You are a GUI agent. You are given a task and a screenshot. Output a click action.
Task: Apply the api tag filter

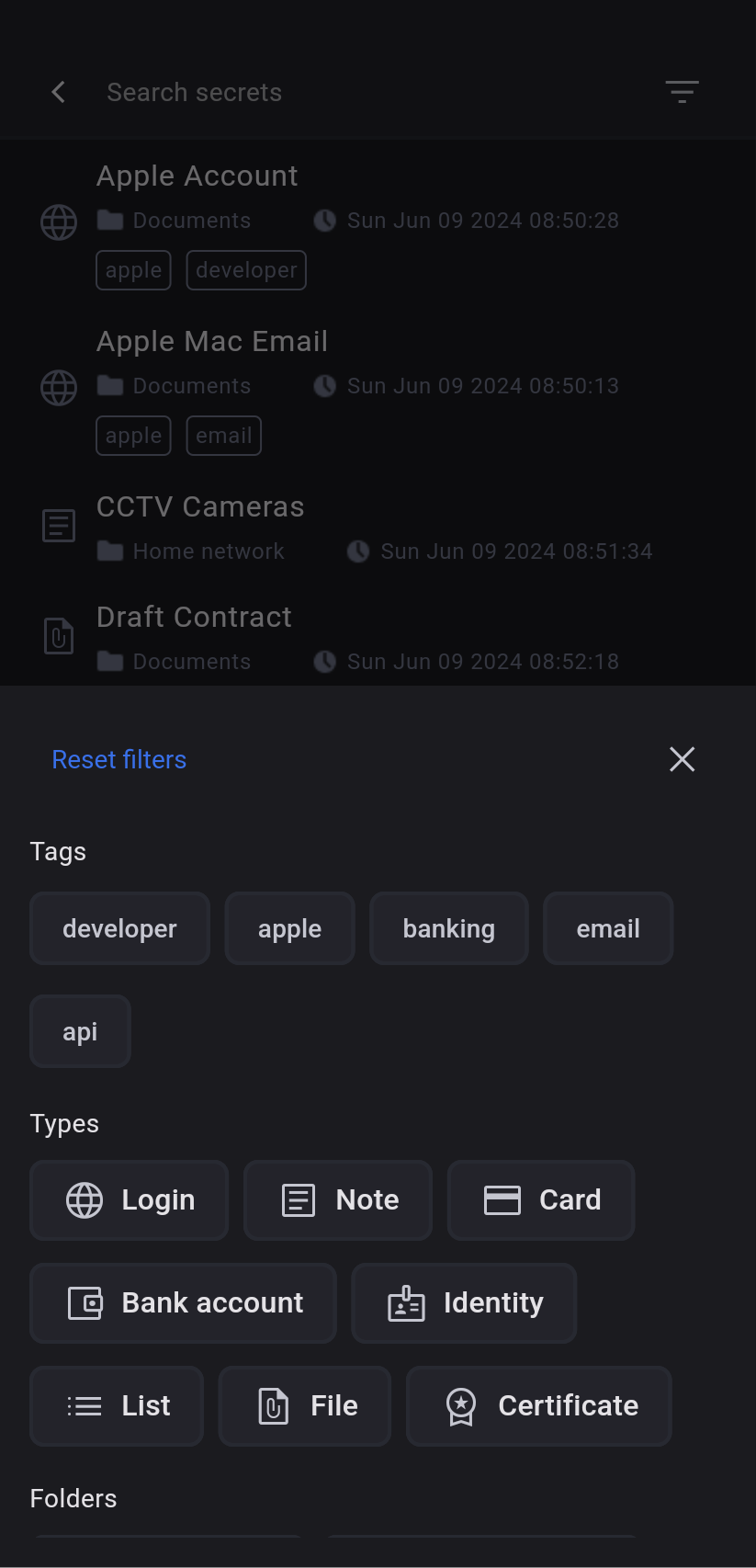tap(80, 1031)
